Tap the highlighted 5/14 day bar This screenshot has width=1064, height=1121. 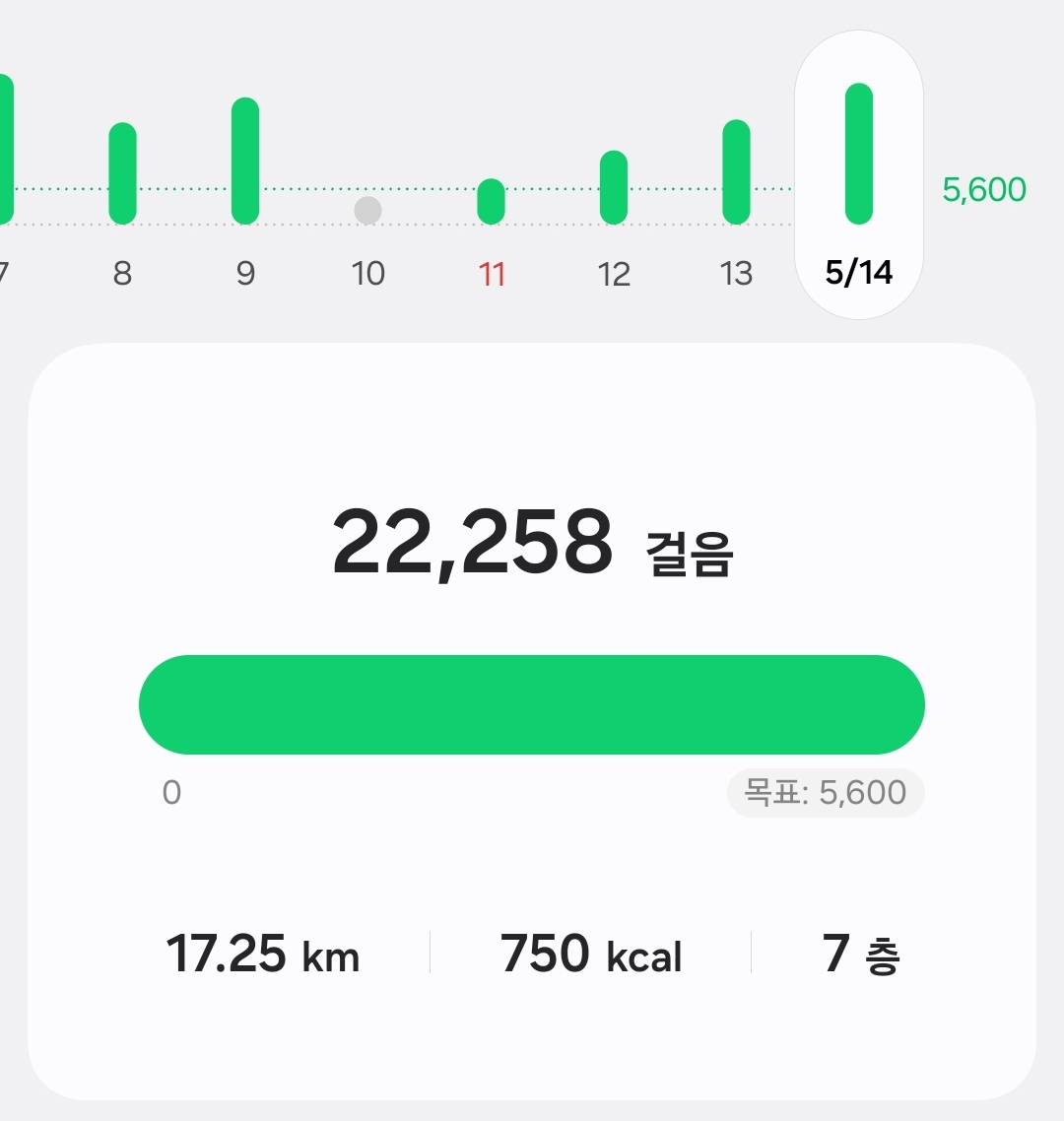(859, 155)
